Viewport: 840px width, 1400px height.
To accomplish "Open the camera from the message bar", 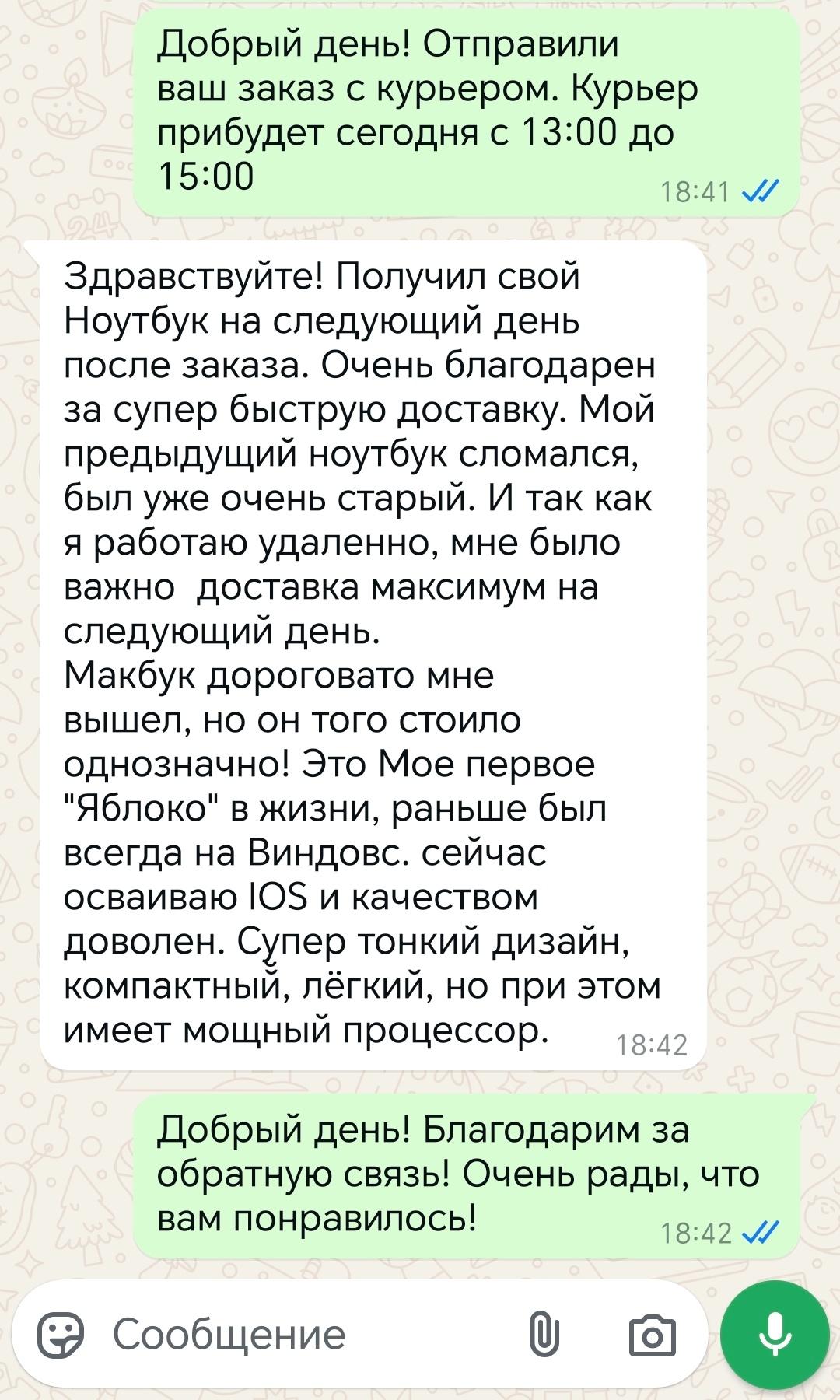I will (652, 1335).
